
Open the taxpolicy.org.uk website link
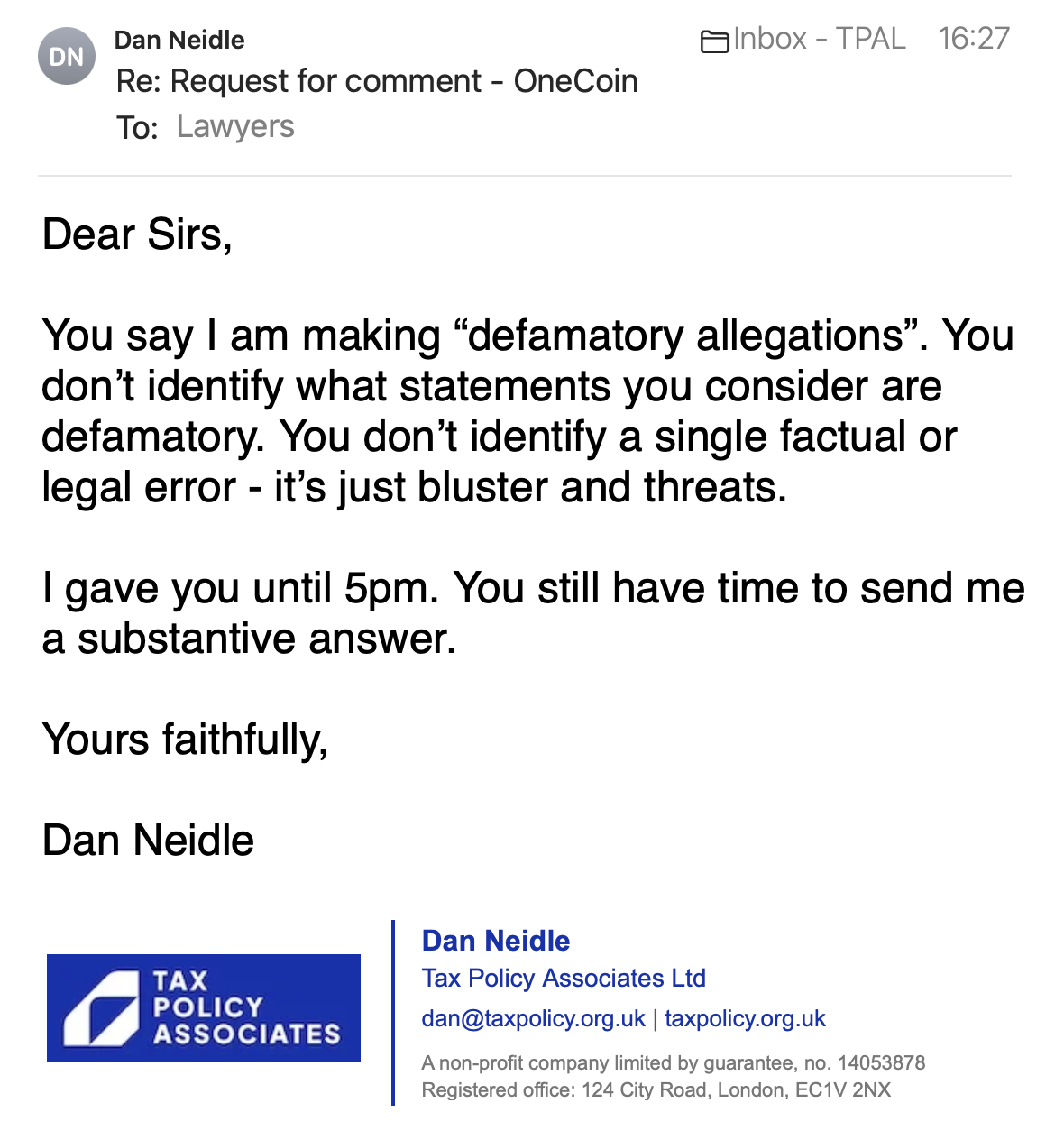pos(745,1018)
